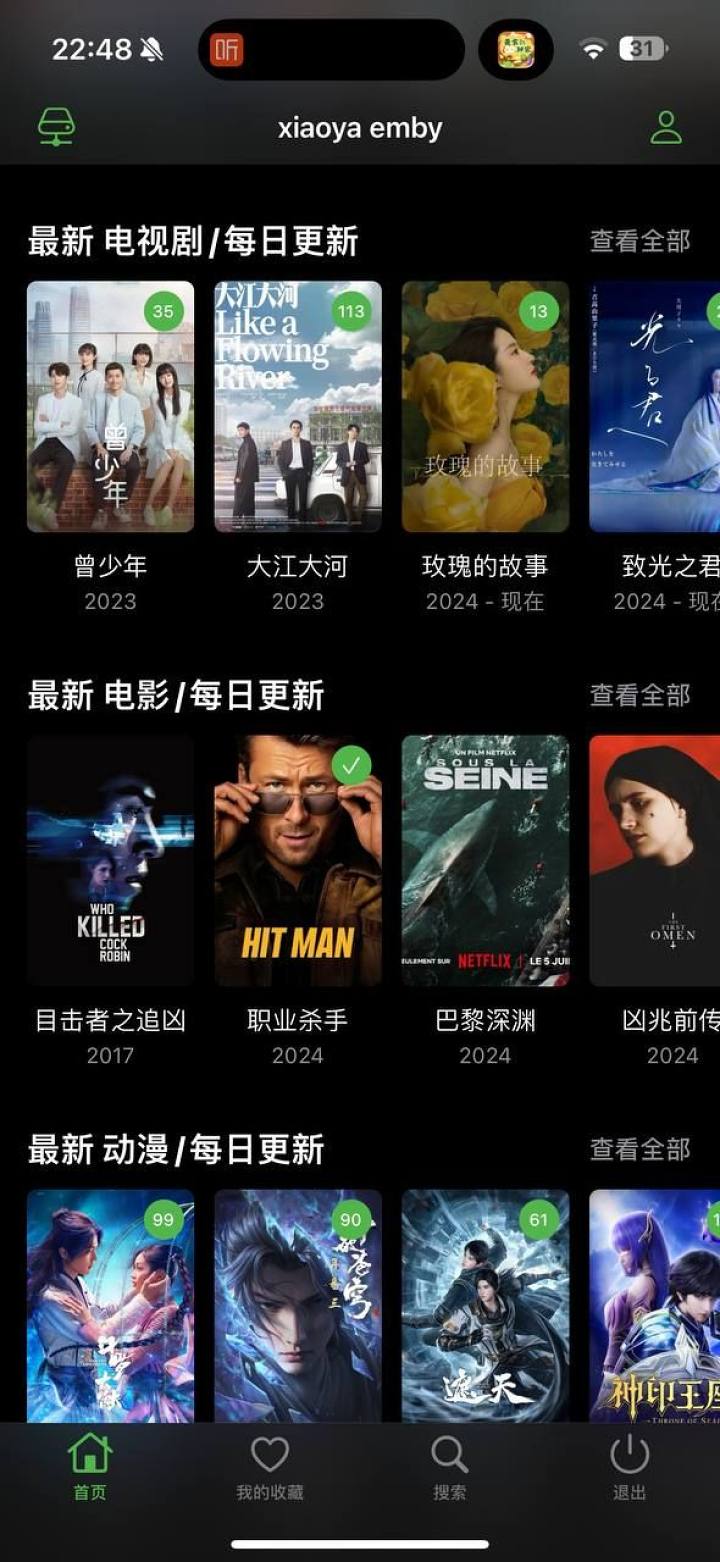Open the movie 巴黎深渊
720x1562 pixels.
click(x=485, y=860)
